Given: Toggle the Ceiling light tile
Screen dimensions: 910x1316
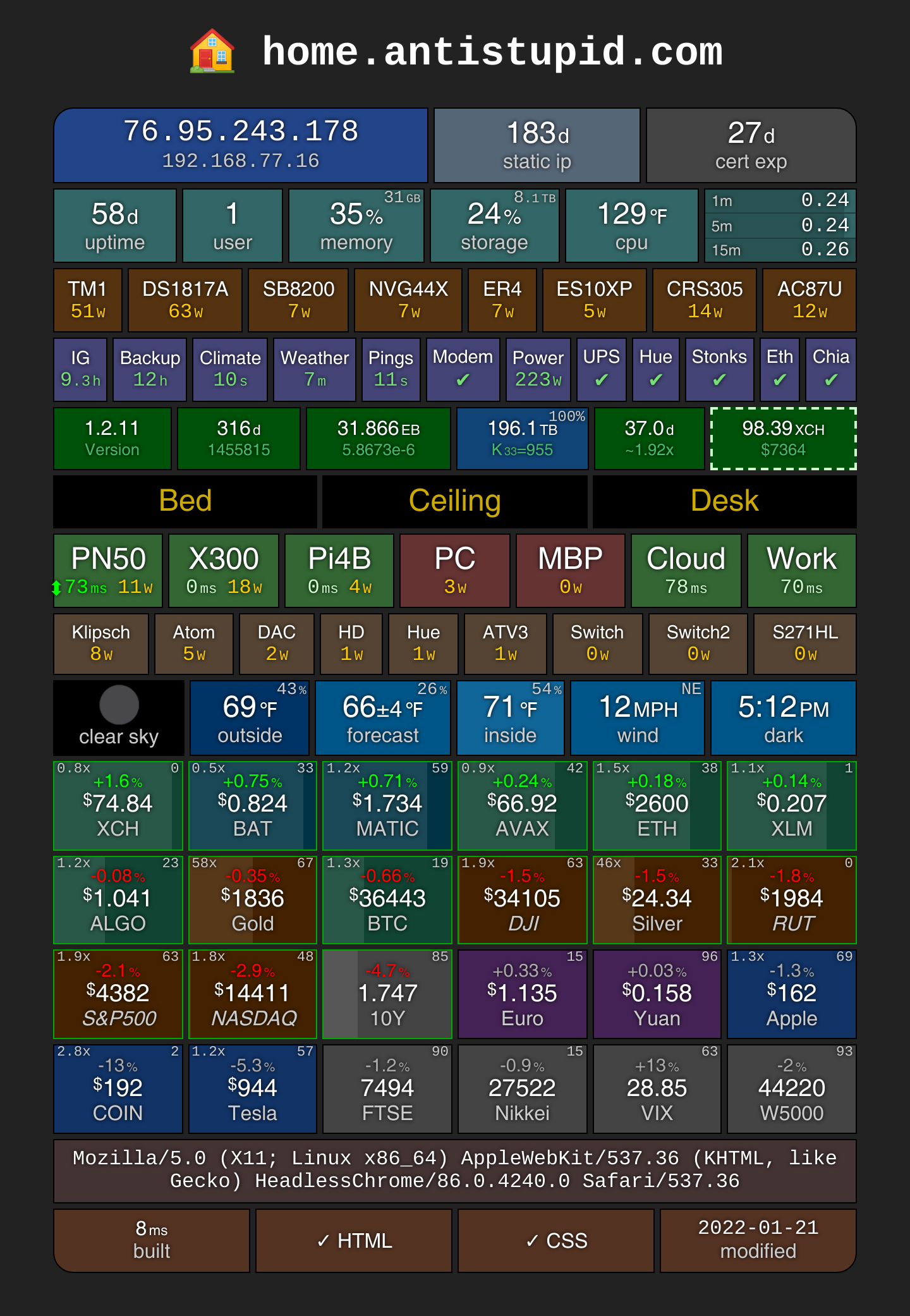Looking at the screenshot, I should click(455, 501).
